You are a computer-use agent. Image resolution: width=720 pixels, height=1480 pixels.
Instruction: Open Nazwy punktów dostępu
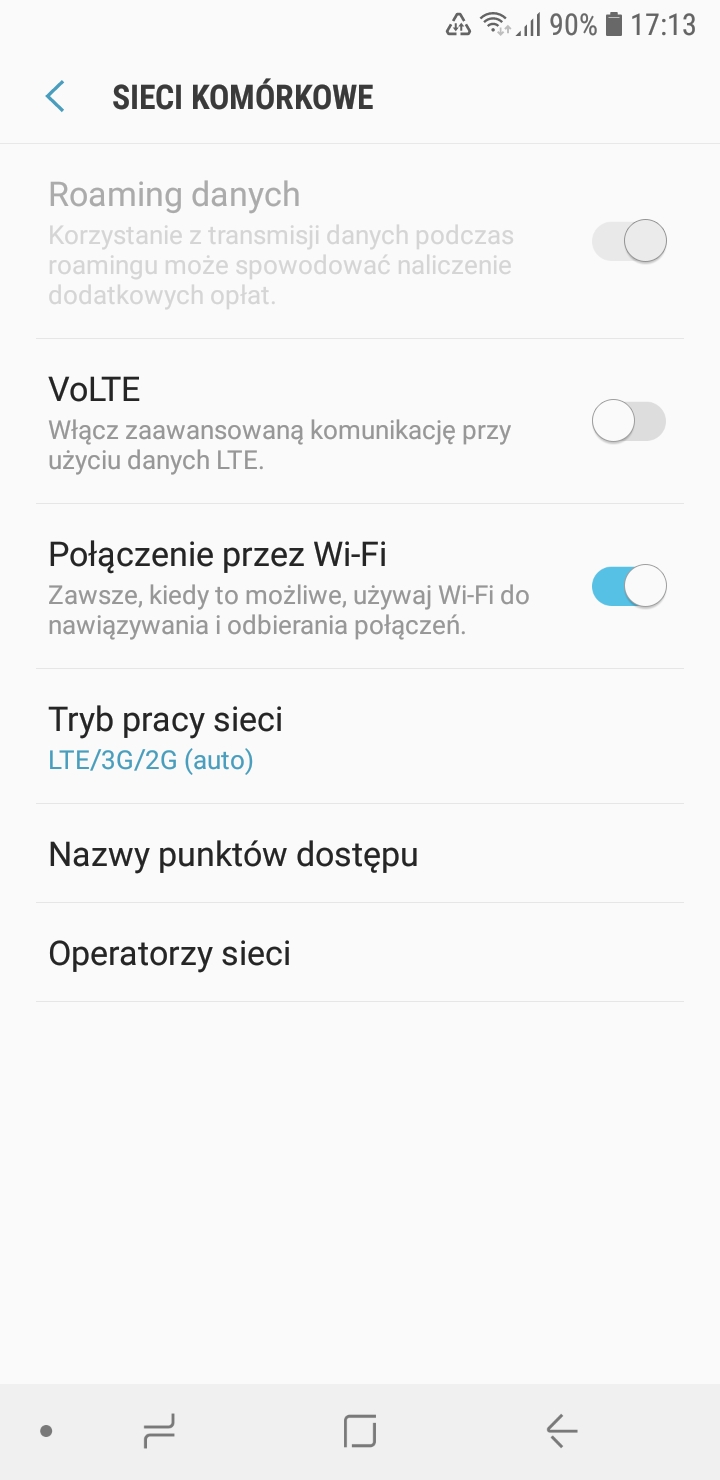tap(360, 854)
